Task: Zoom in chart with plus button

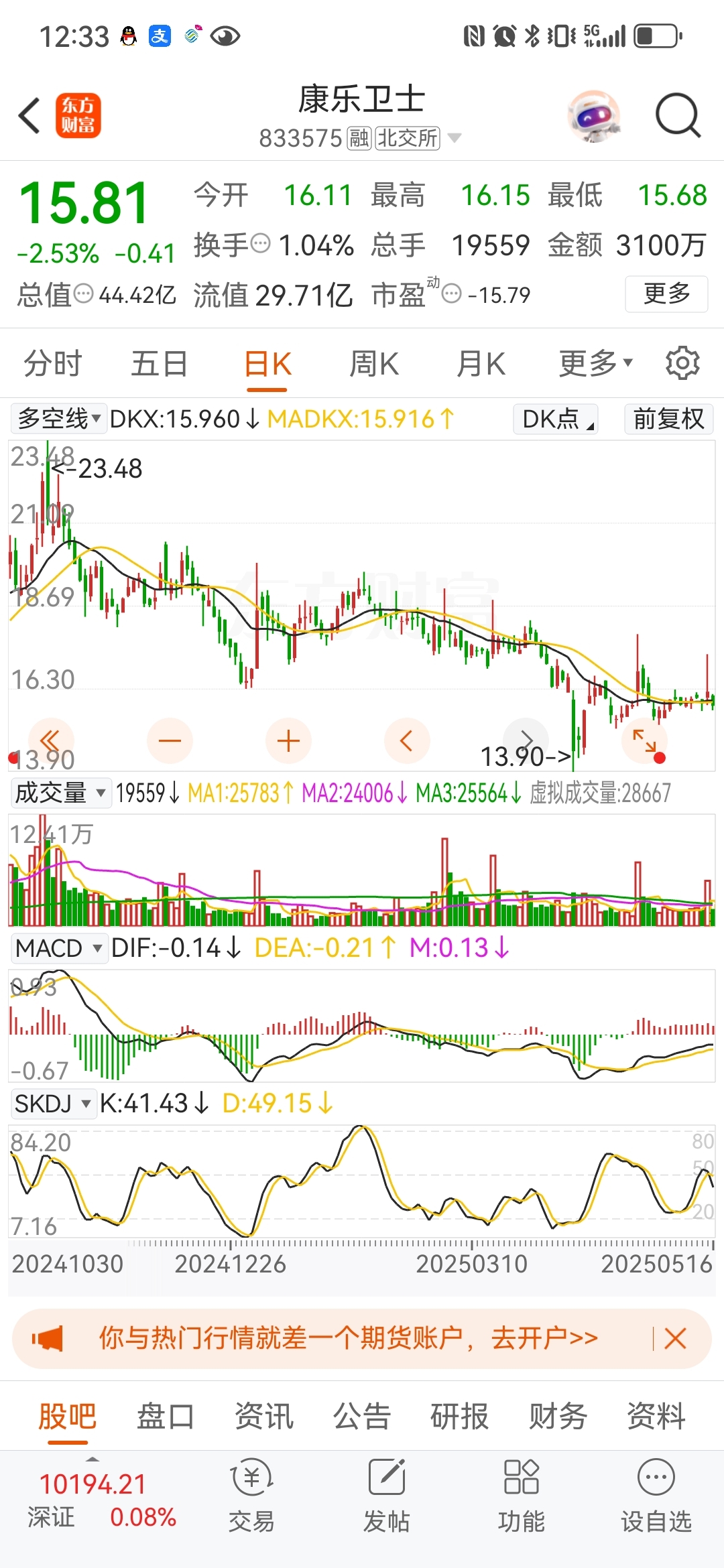Action: pyautogui.click(x=288, y=741)
